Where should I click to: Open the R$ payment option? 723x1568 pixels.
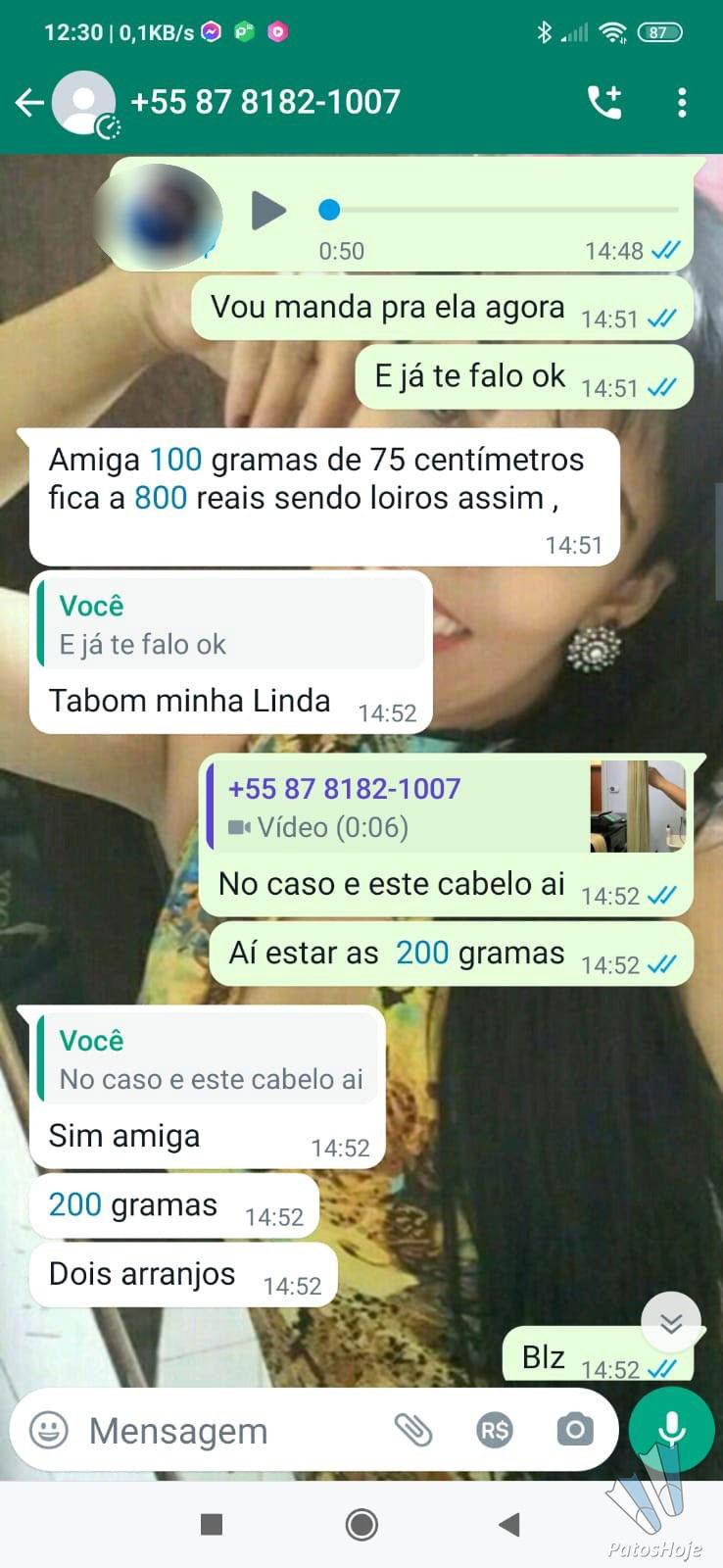[495, 1431]
